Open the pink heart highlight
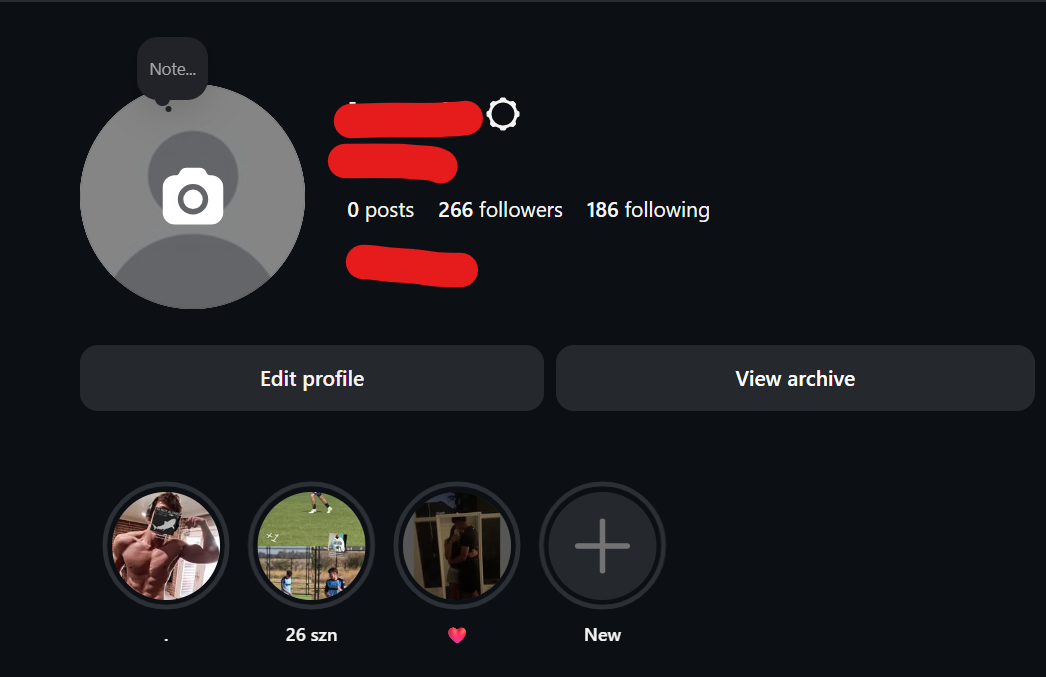This screenshot has width=1046, height=677. click(457, 545)
